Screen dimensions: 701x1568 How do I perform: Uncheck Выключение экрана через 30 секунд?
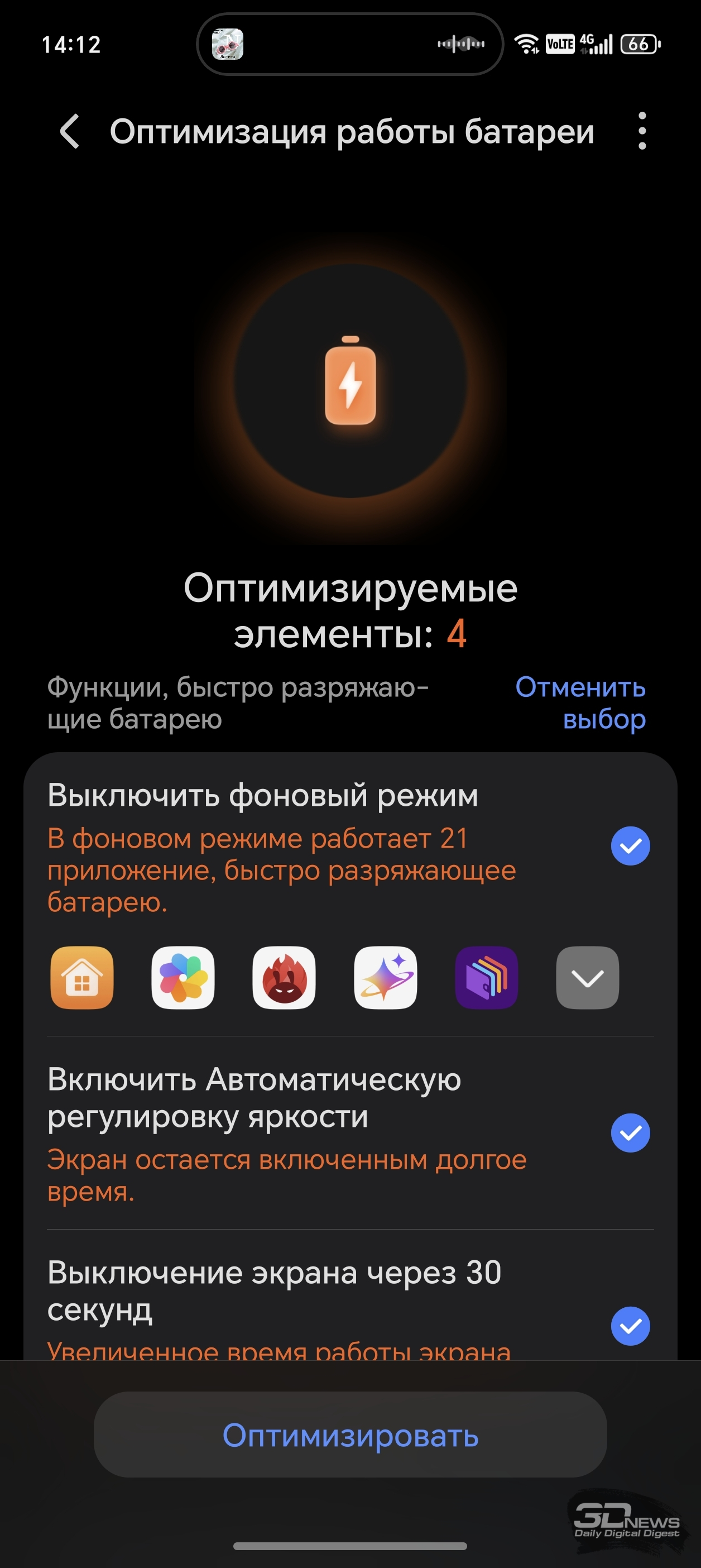(x=631, y=1326)
